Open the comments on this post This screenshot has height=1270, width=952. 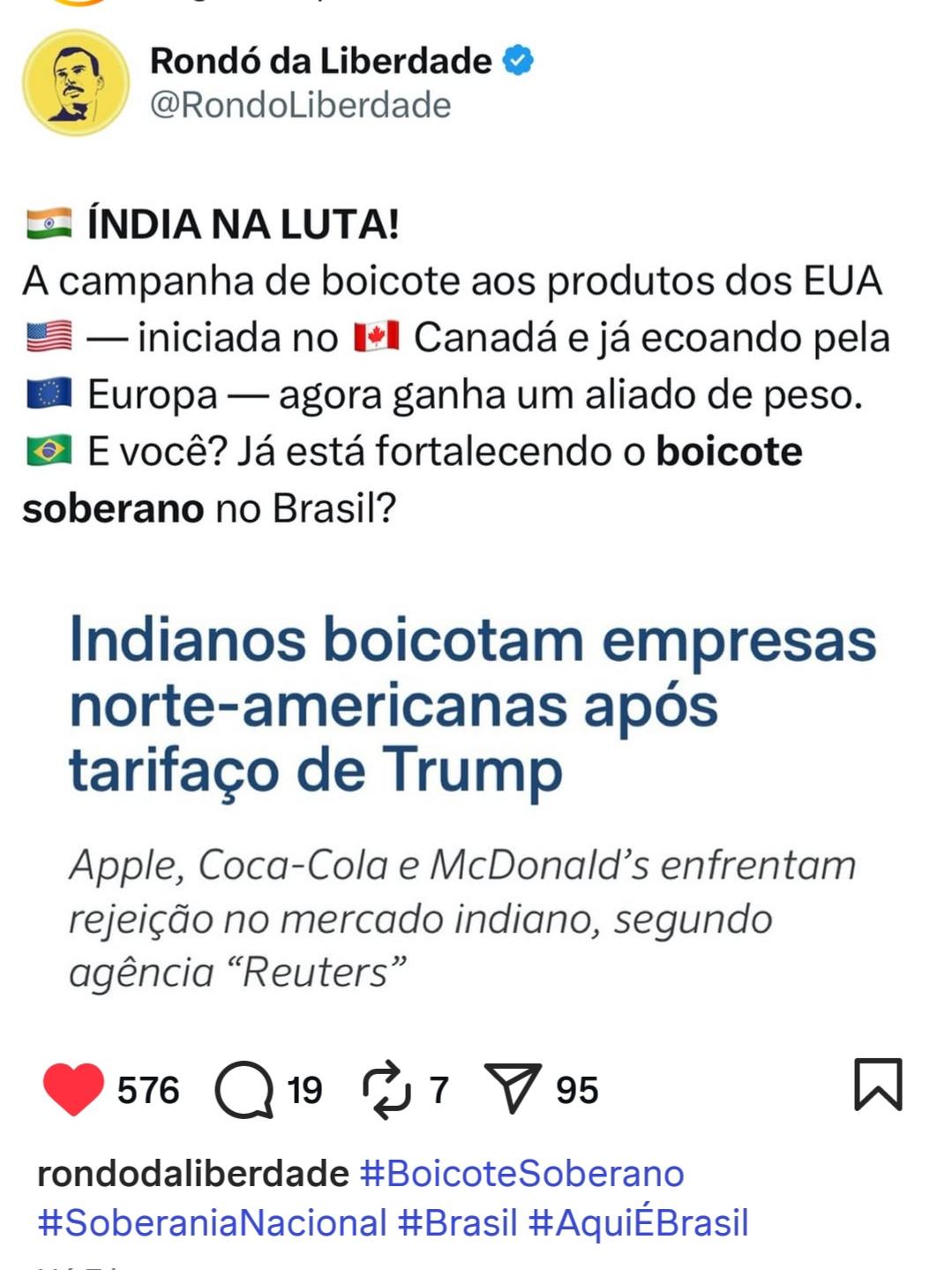(x=244, y=1089)
